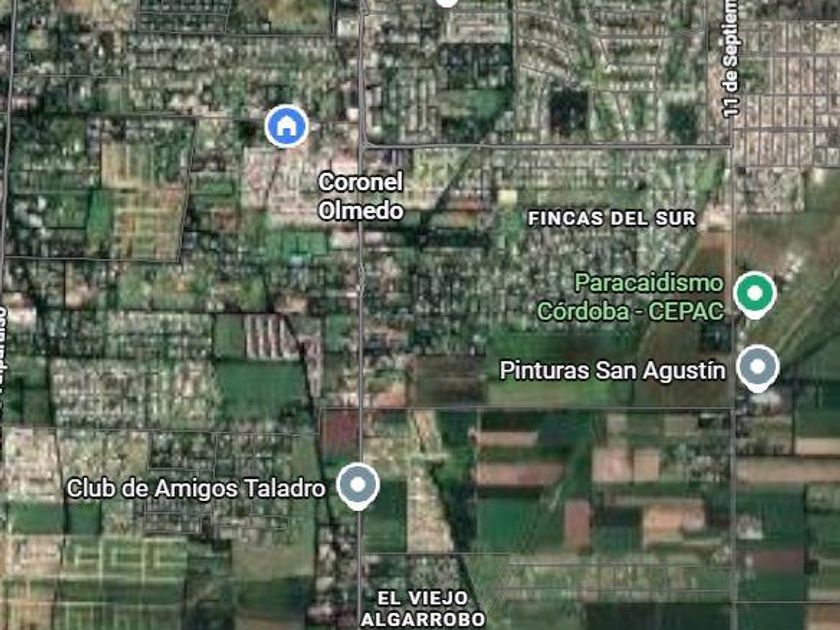Tap the Club de Amigos Taladro pin
The height and width of the screenshot is (630, 840).
357,485
